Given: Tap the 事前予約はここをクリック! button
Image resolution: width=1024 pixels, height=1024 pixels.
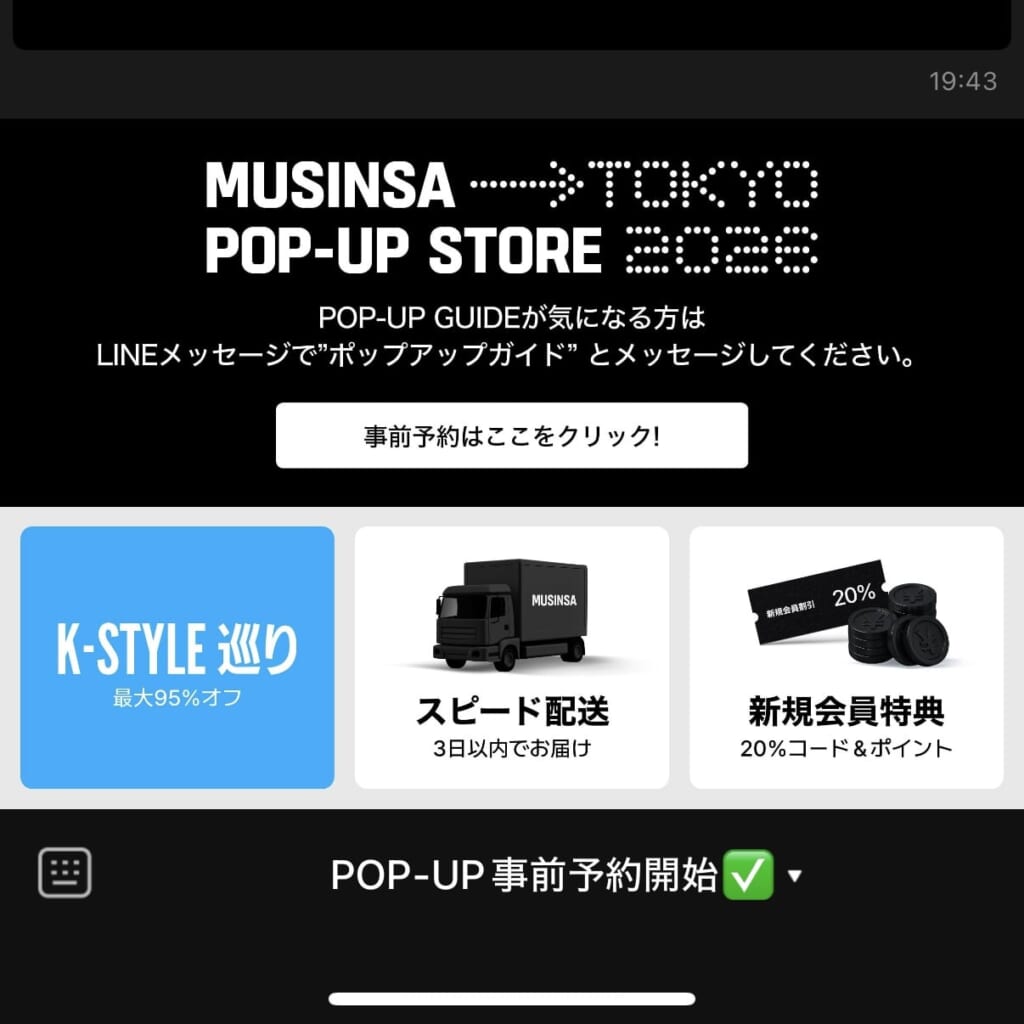Looking at the screenshot, I should [x=511, y=436].
